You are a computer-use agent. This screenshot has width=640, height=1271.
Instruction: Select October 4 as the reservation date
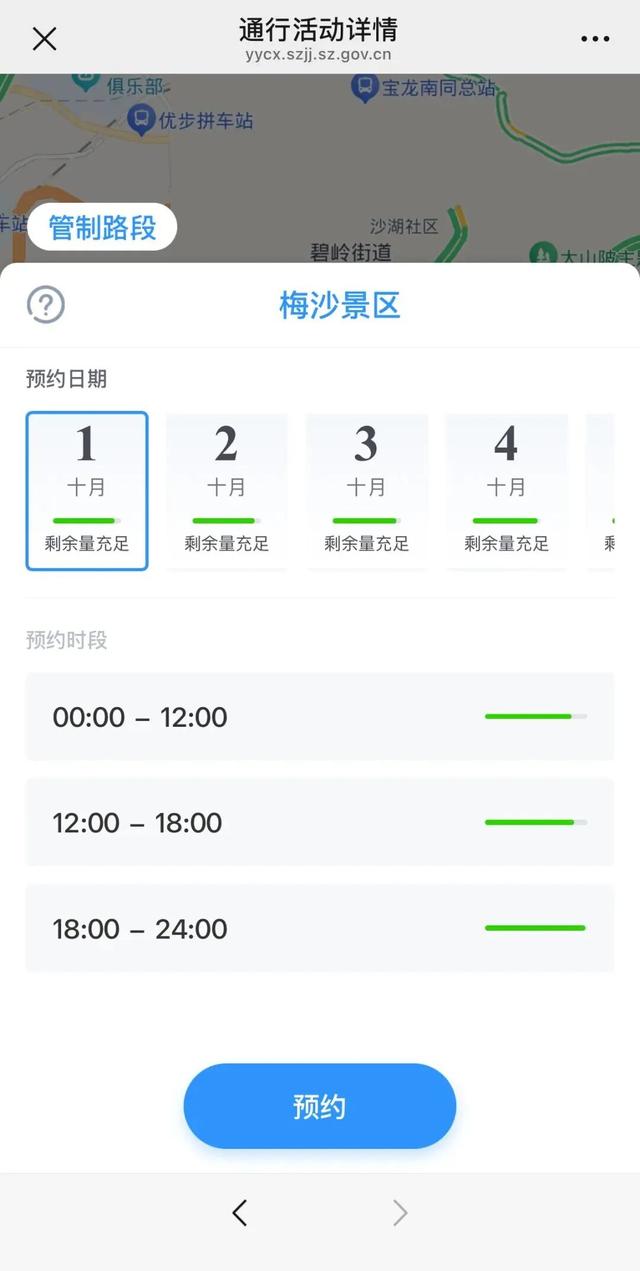(506, 491)
